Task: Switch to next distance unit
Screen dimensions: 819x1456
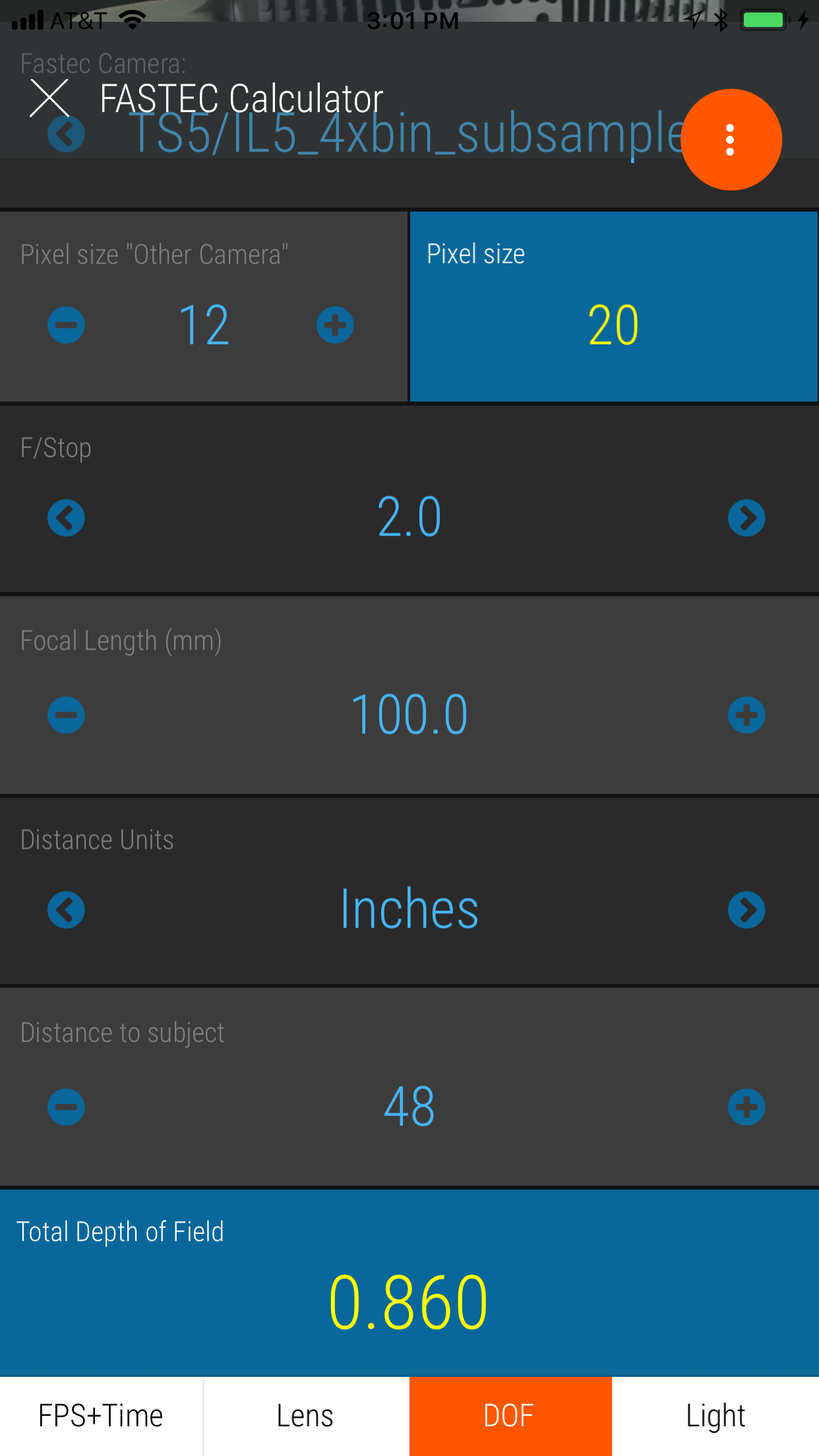Action: (746, 910)
